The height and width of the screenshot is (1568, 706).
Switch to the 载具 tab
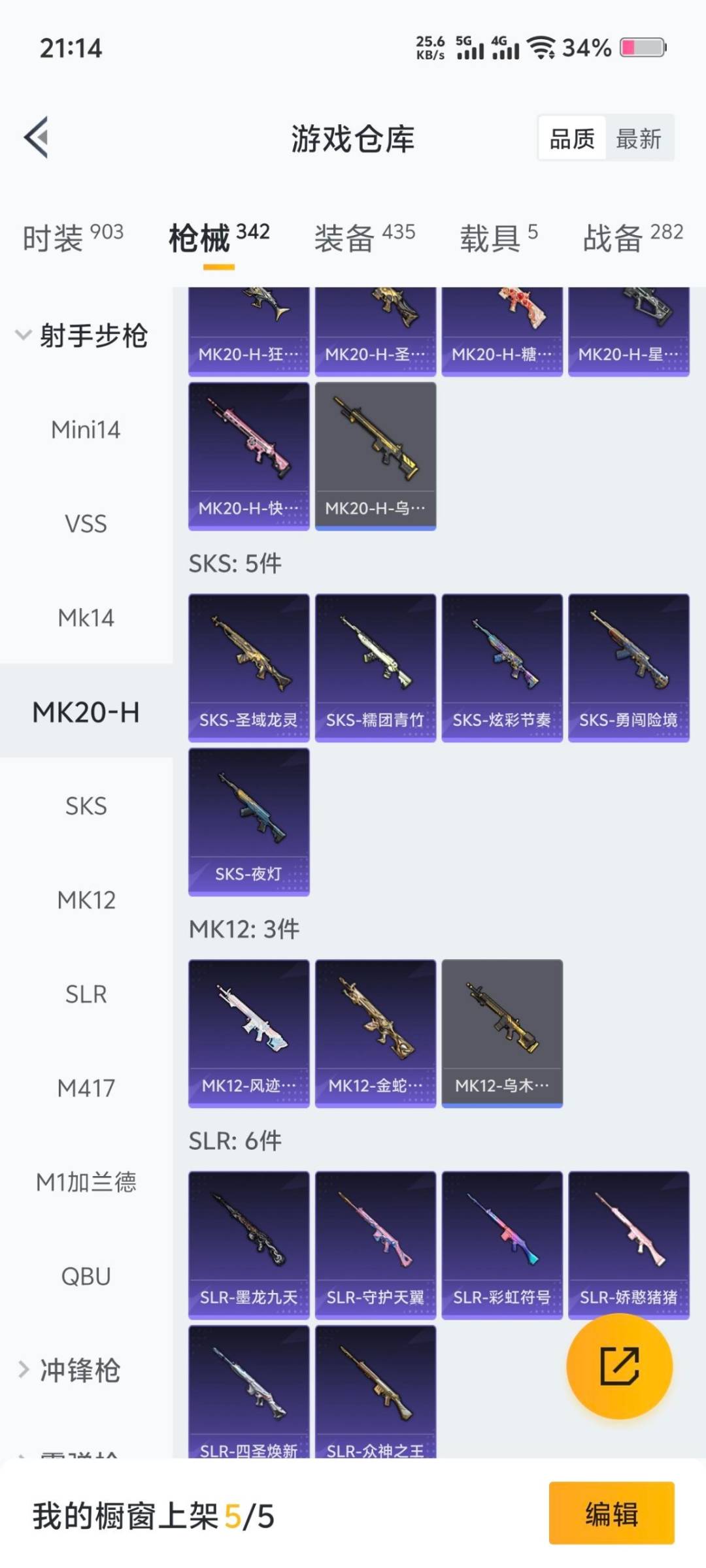(x=498, y=237)
